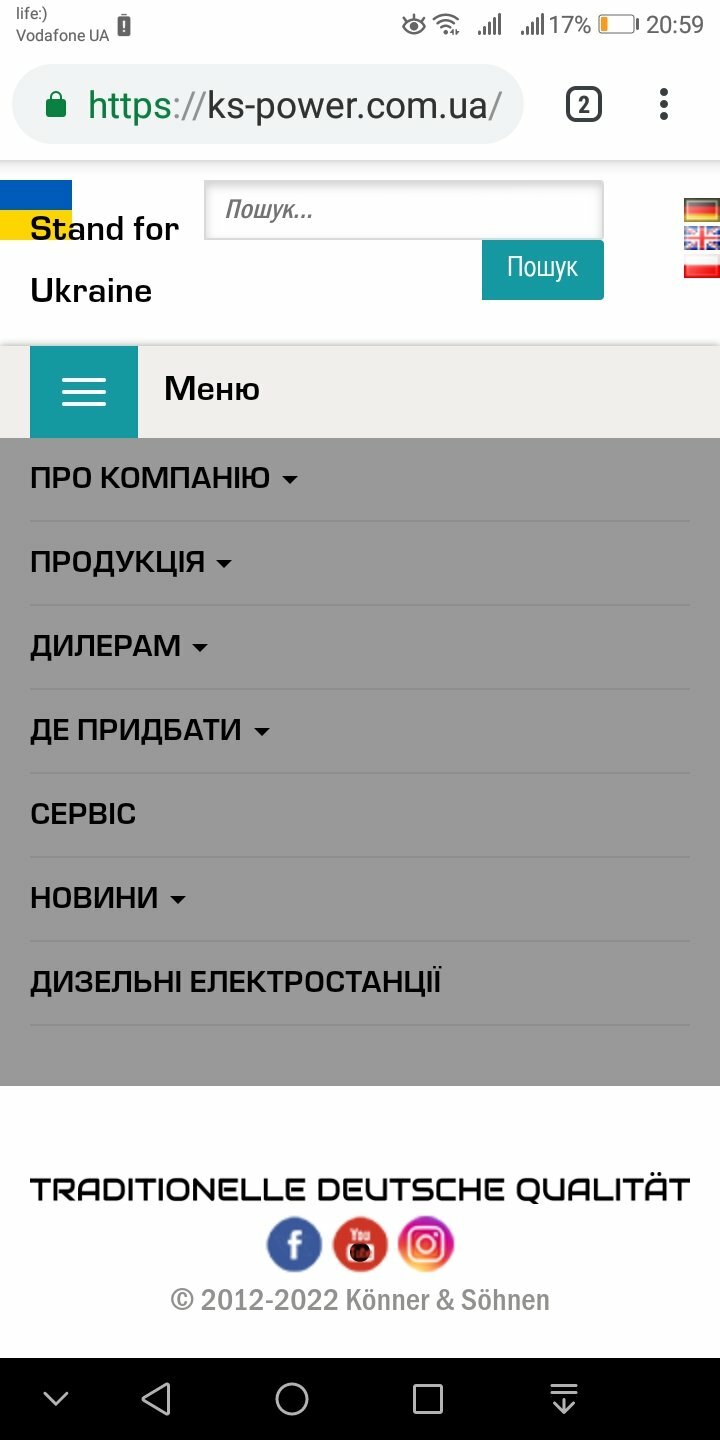Focus the Пошук search field
Image resolution: width=720 pixels, height=1440 pixels.
[403, 210]
